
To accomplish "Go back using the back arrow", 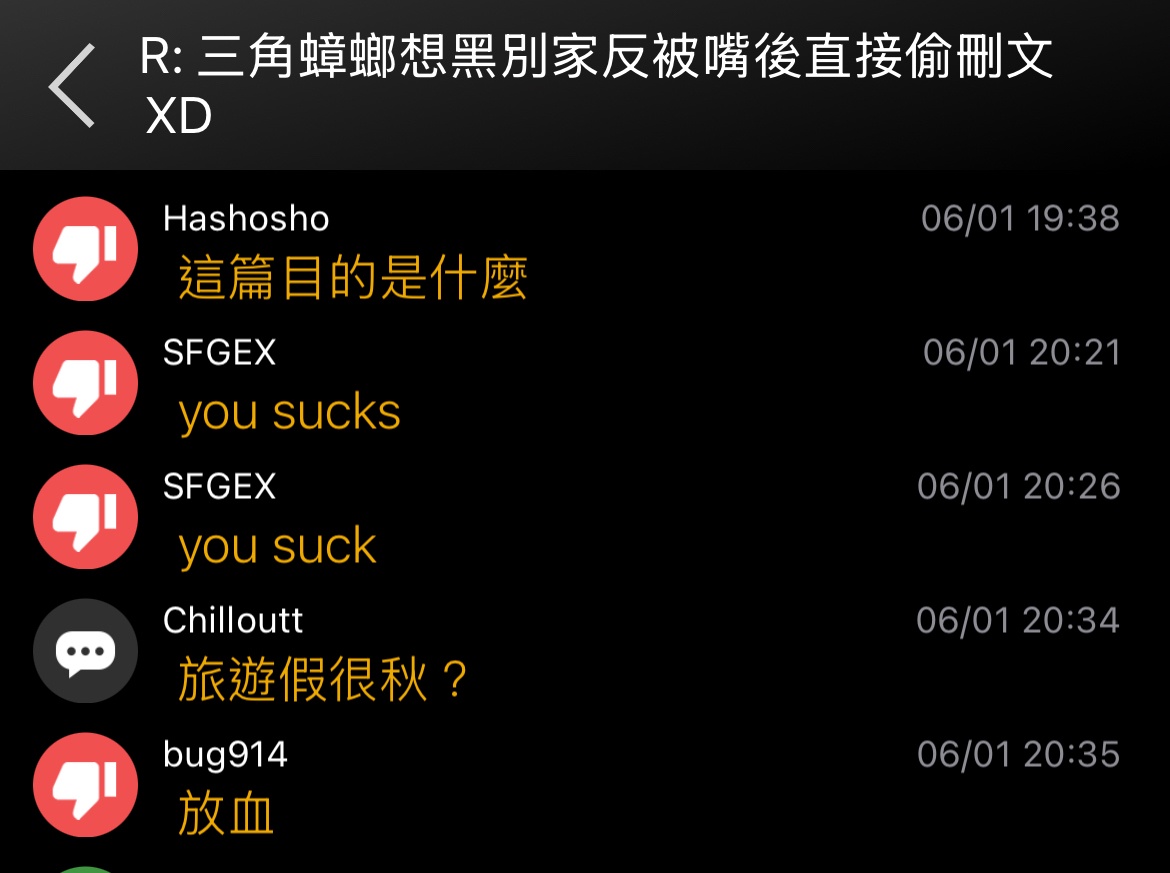I will (x=72, y=86).
